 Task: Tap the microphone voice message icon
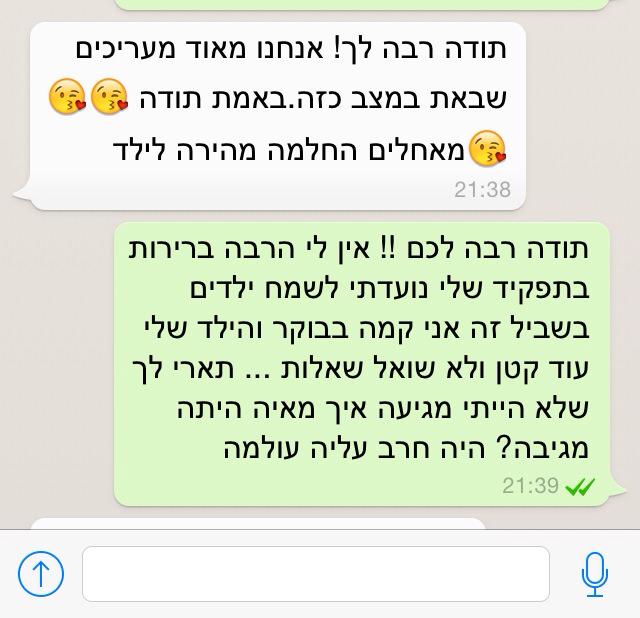pyautogui.click(x=595, y=573)
